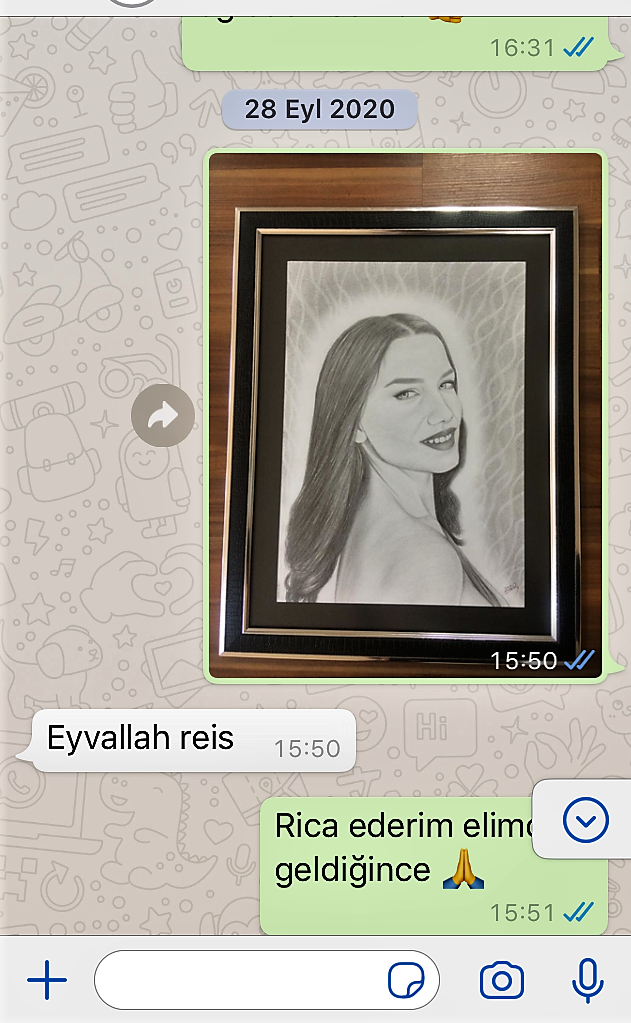Forward the photo using the arrow icon

coord(163,415)
